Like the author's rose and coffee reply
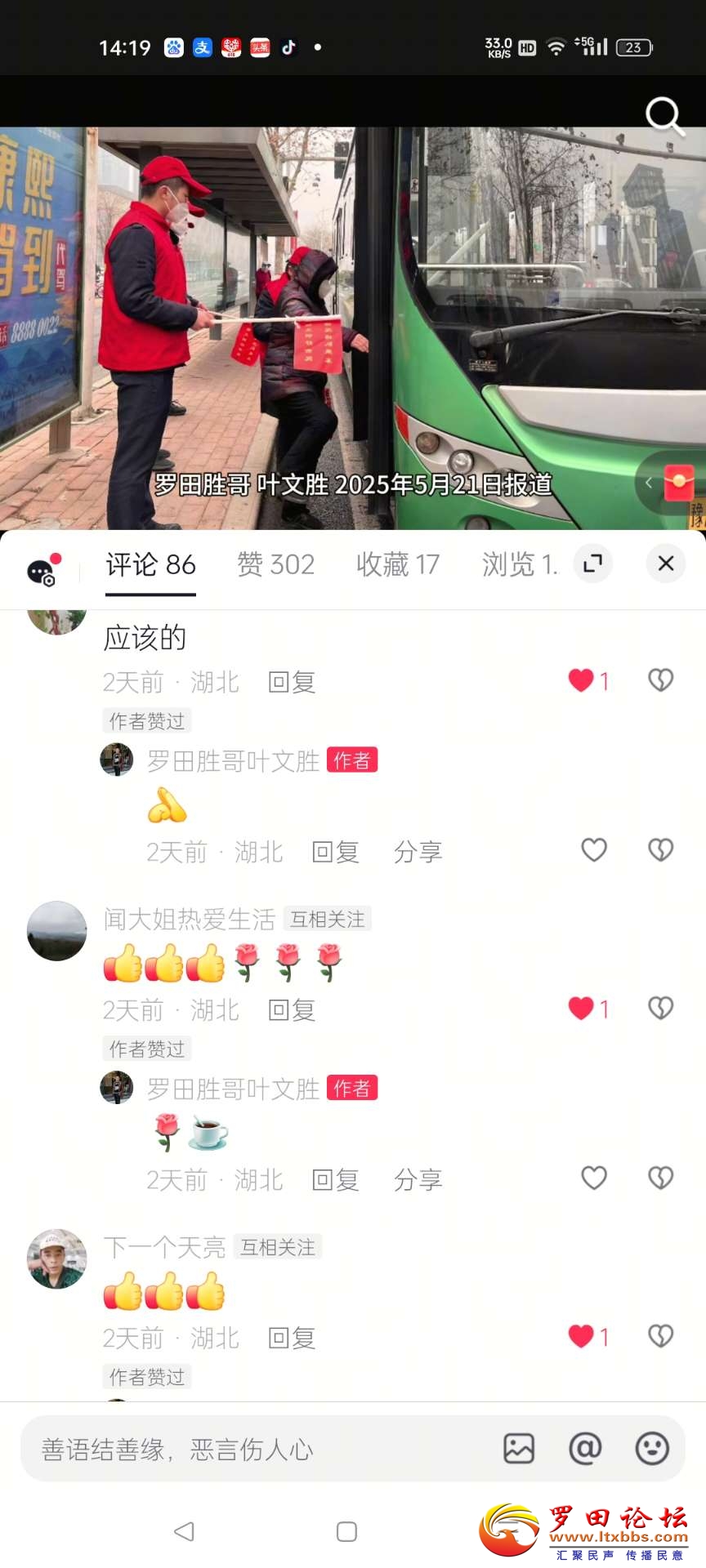 pyautogui.click(x=594, y=1178)
